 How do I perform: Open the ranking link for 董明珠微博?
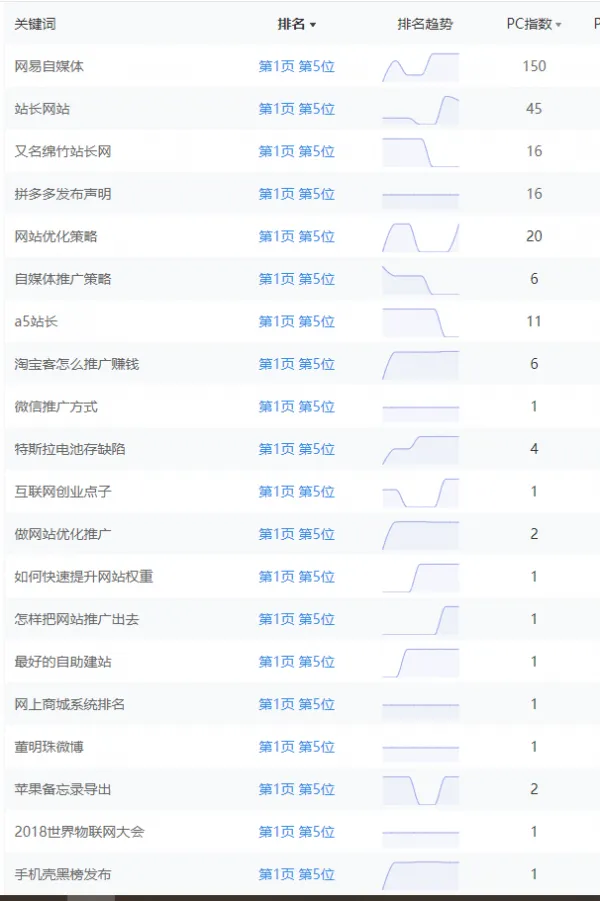[x=296, y=747]
